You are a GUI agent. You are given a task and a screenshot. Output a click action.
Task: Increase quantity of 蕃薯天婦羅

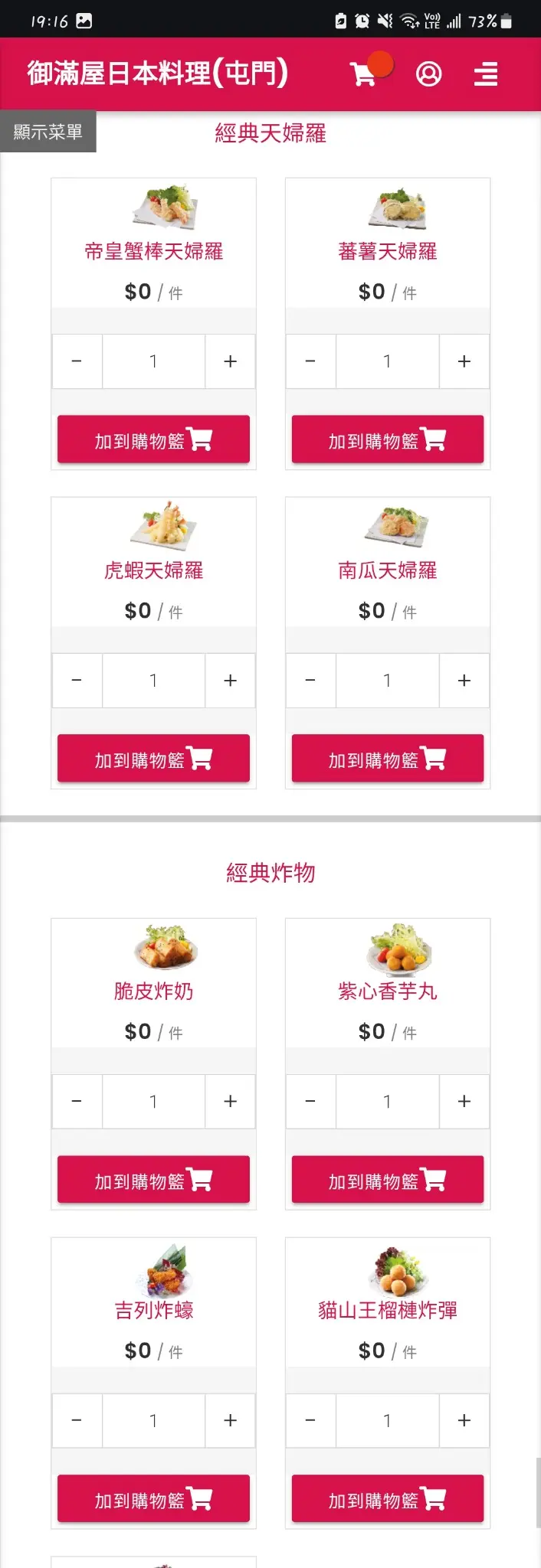tap(464, 361)
